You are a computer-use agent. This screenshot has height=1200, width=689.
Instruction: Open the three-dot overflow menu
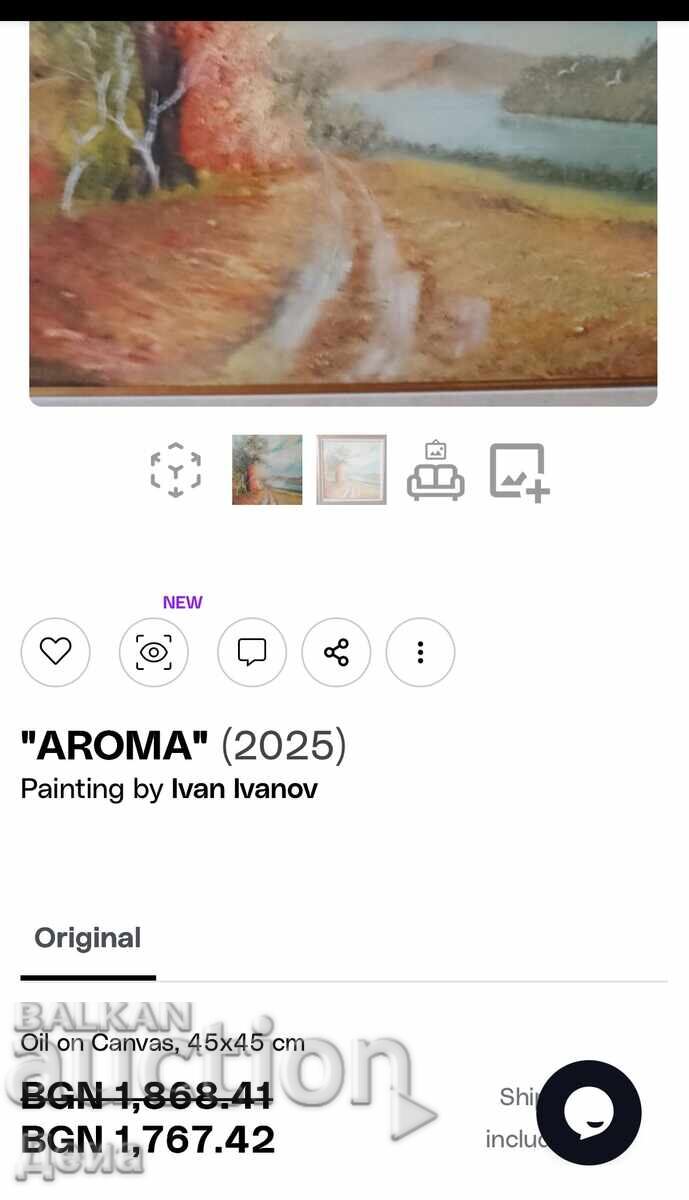[420, 652]
